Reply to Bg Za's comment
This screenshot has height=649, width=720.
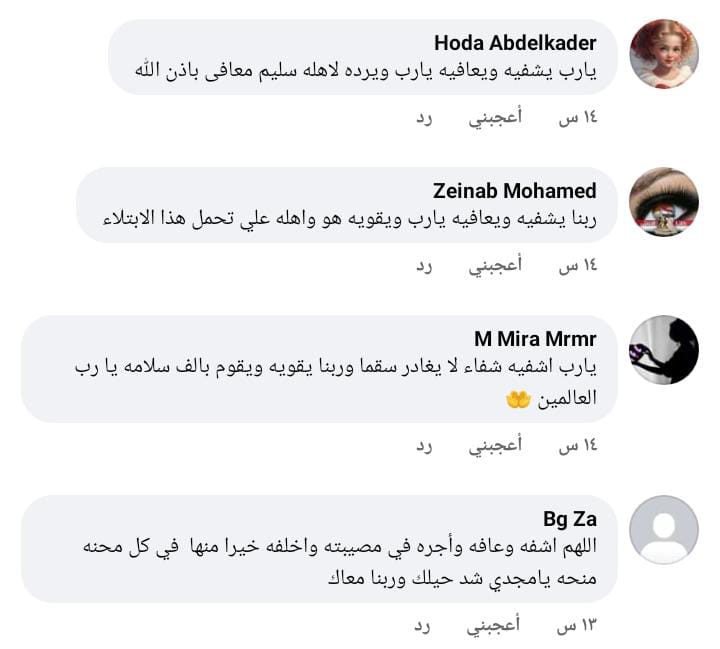coord(425,625)
